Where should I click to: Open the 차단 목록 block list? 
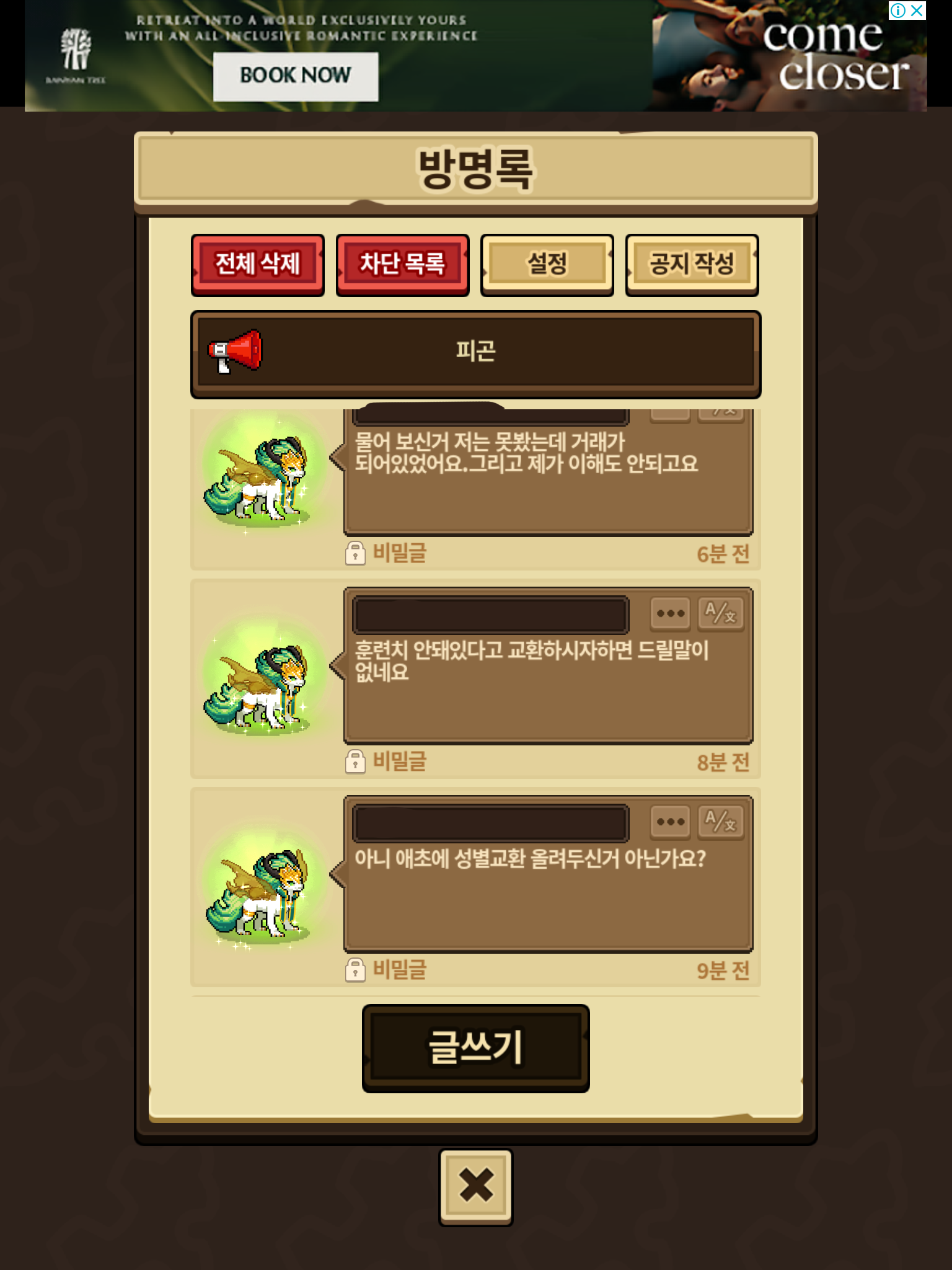tap(402, 265)
